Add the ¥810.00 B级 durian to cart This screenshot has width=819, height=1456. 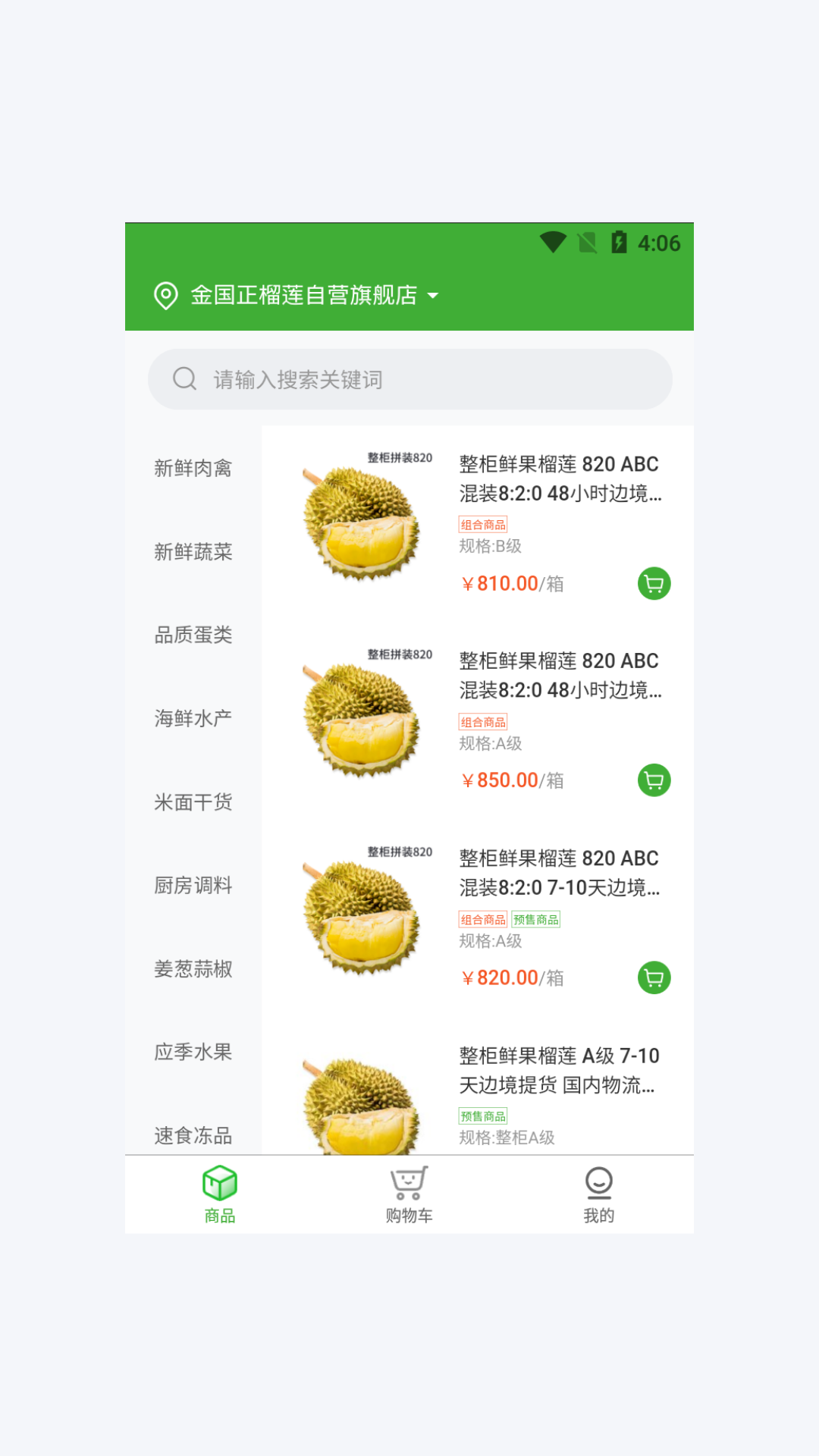point(654,584)
